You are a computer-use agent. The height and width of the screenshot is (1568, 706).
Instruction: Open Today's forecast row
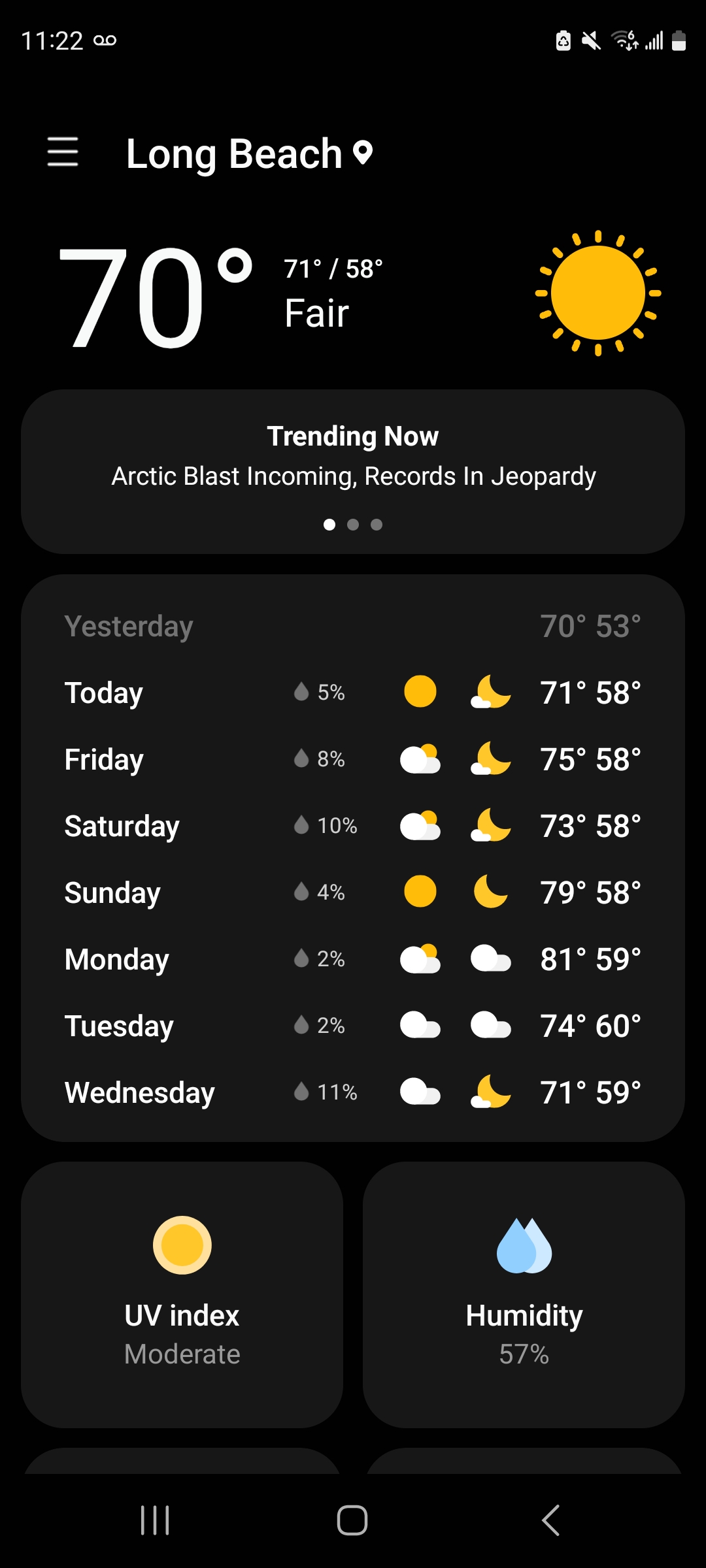[x=353, y=693]
